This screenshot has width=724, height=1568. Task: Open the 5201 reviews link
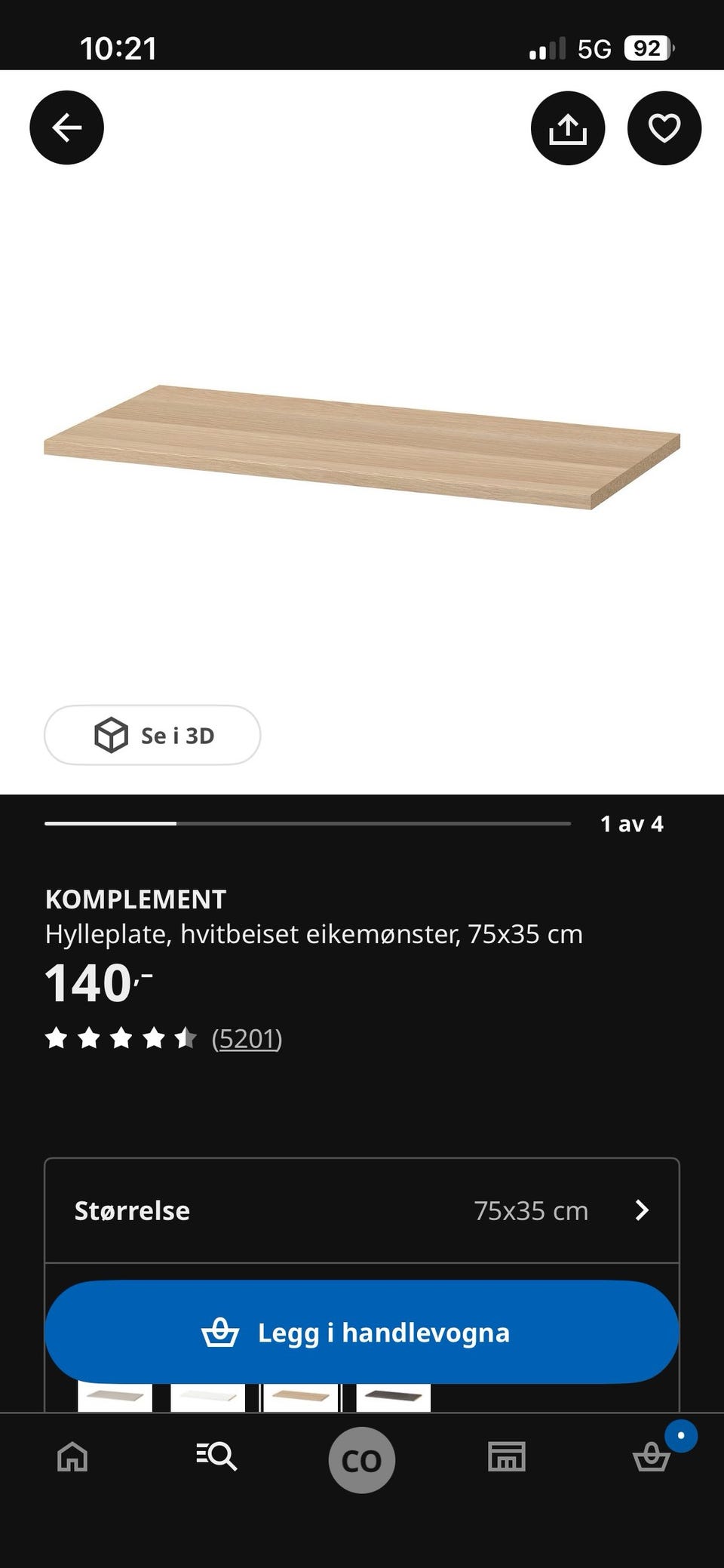coord(247,1038)
